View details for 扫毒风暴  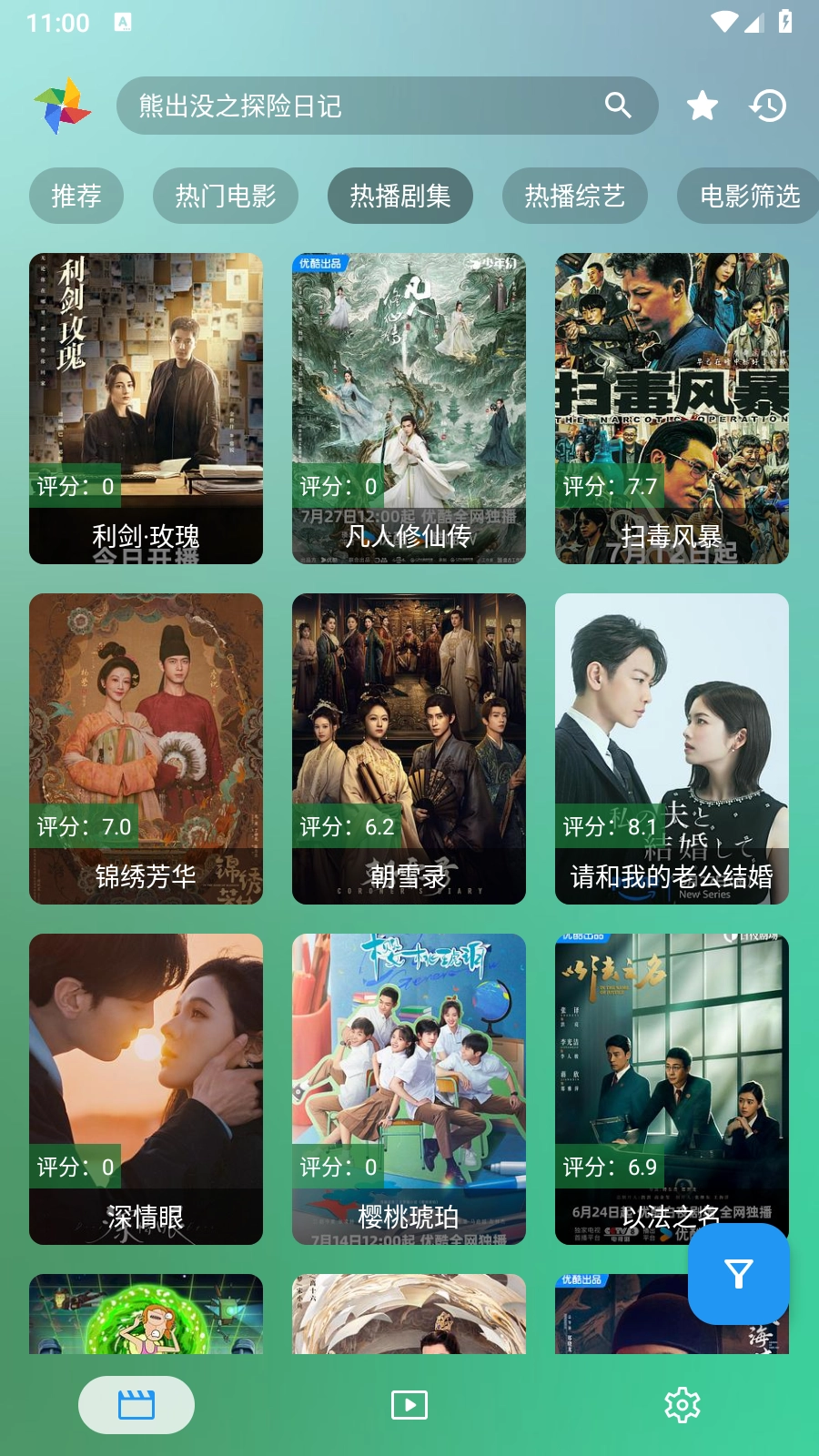click(672, 408)
